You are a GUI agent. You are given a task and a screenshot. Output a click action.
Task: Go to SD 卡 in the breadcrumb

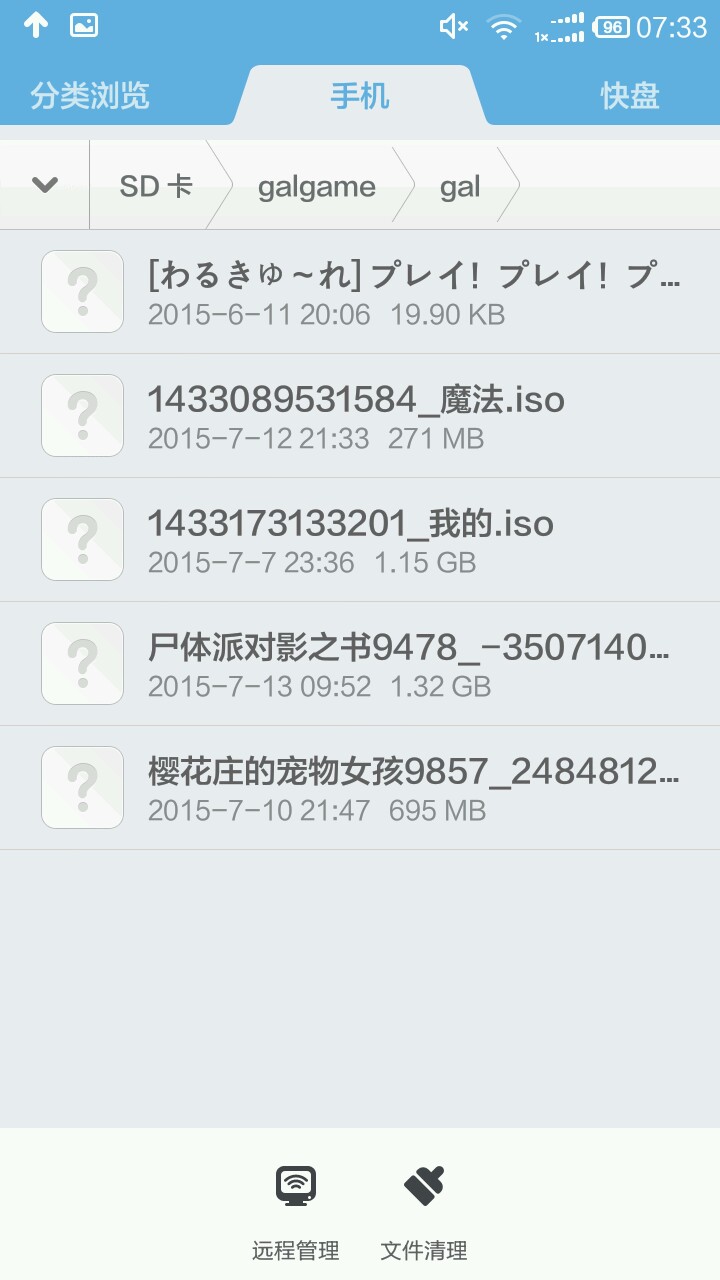[156, 186]
